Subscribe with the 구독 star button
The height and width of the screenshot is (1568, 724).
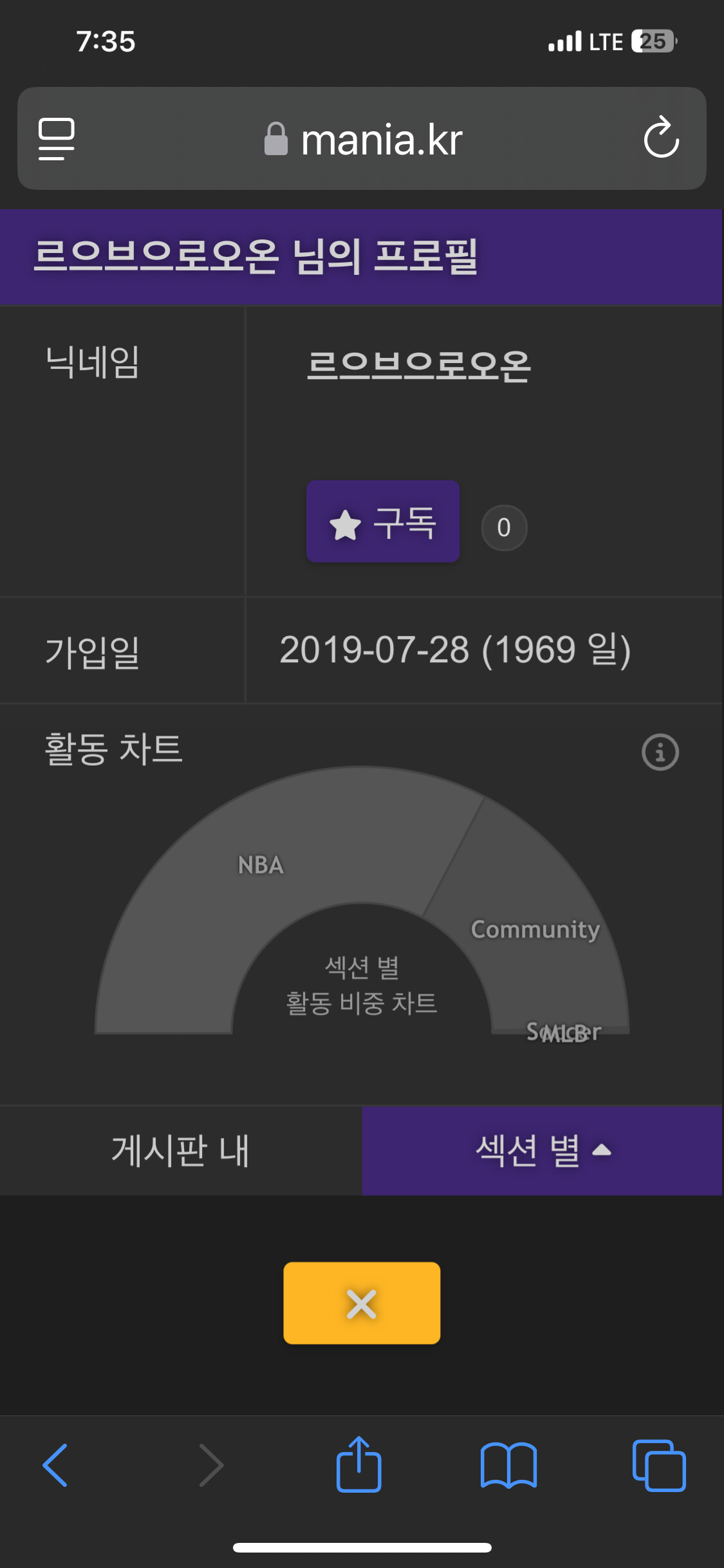383,521
